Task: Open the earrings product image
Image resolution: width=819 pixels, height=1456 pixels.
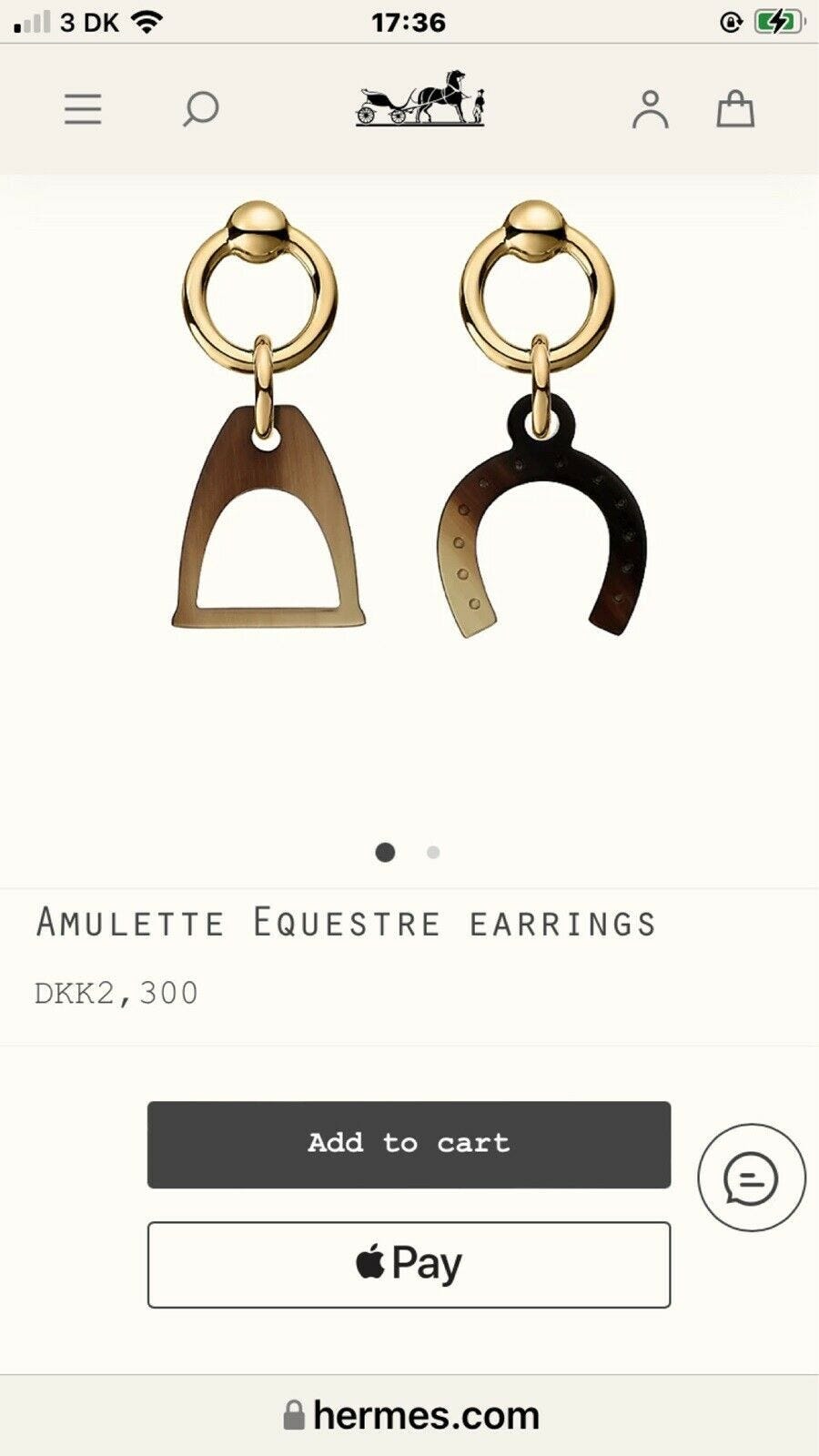Action: pyautogui.click(x=409, y=419)
